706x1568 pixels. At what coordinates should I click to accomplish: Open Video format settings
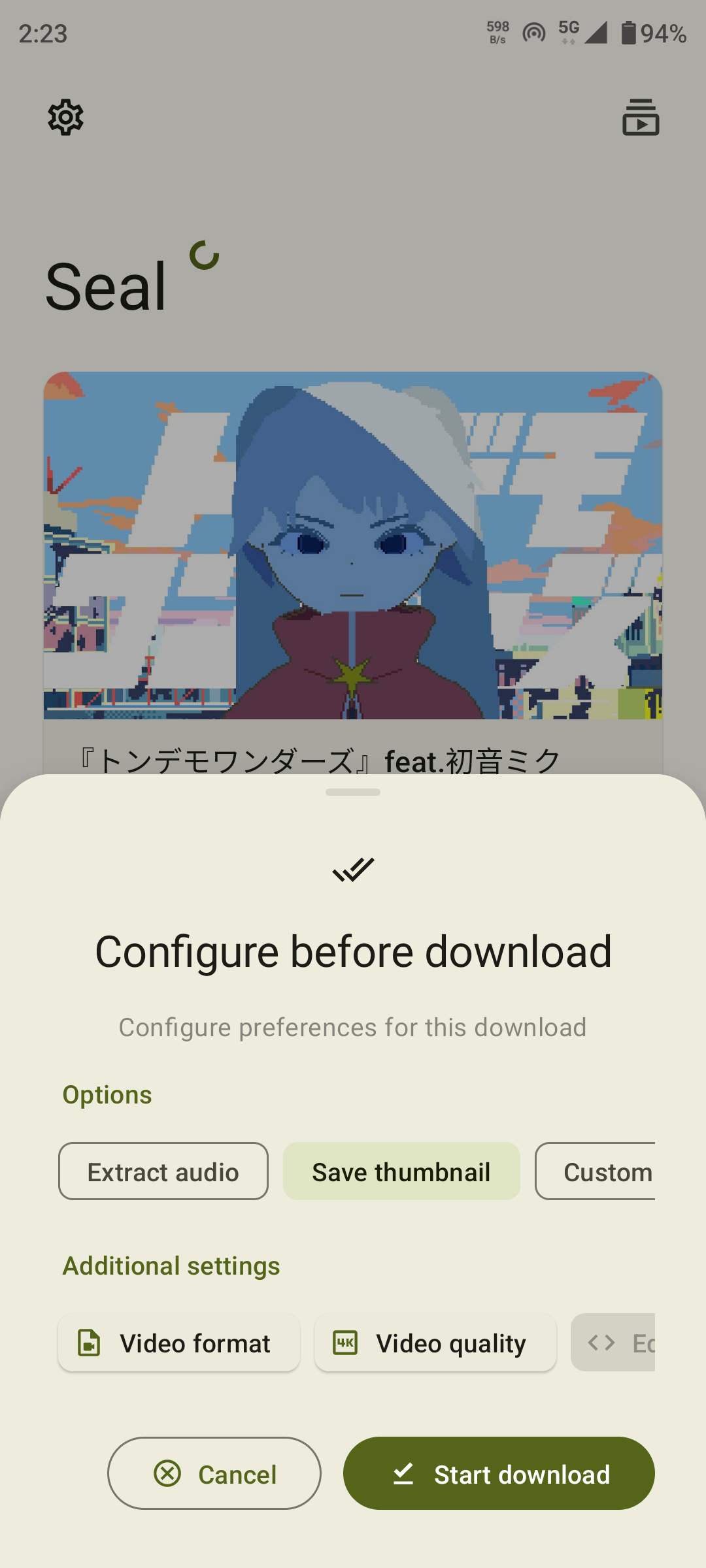point(179,1343)
